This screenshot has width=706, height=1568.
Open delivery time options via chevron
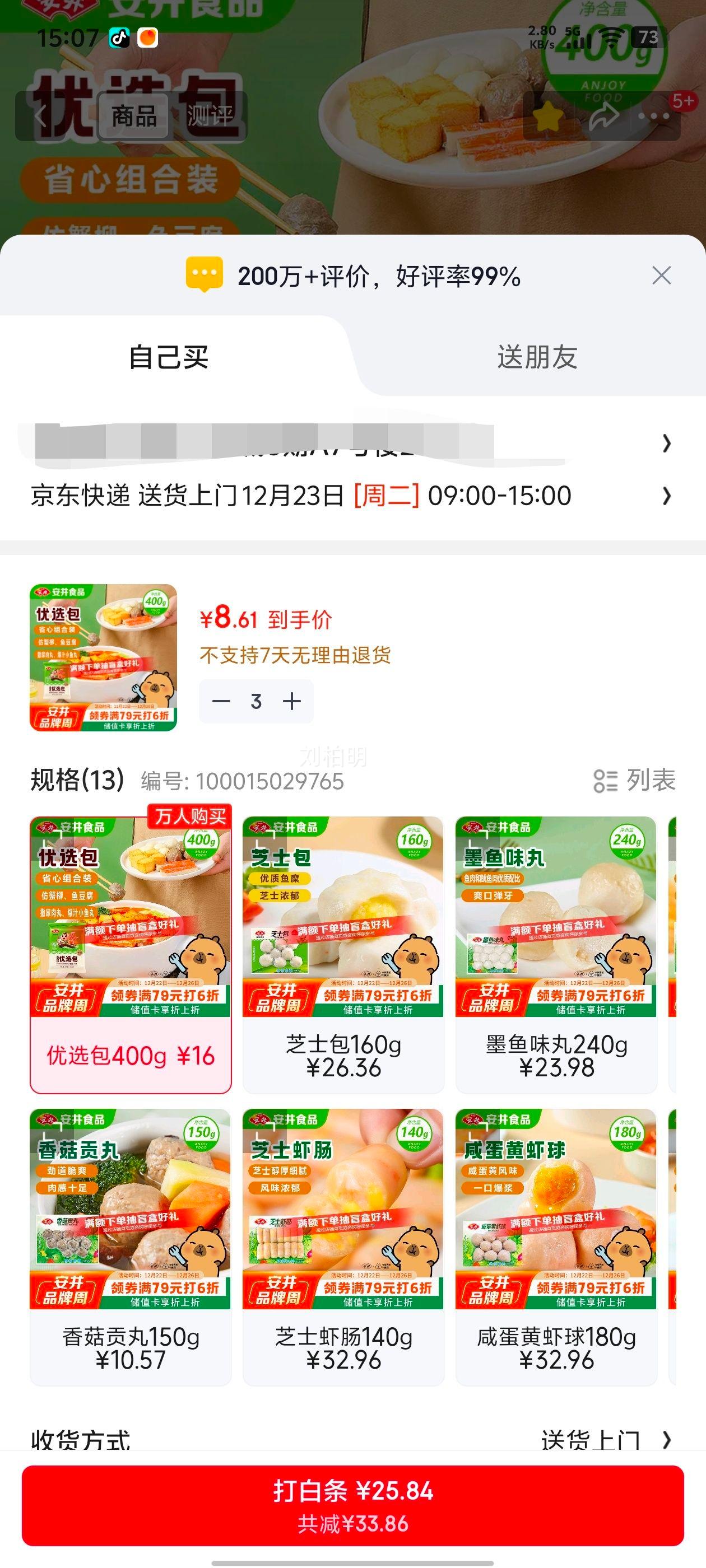click(667, 496)
